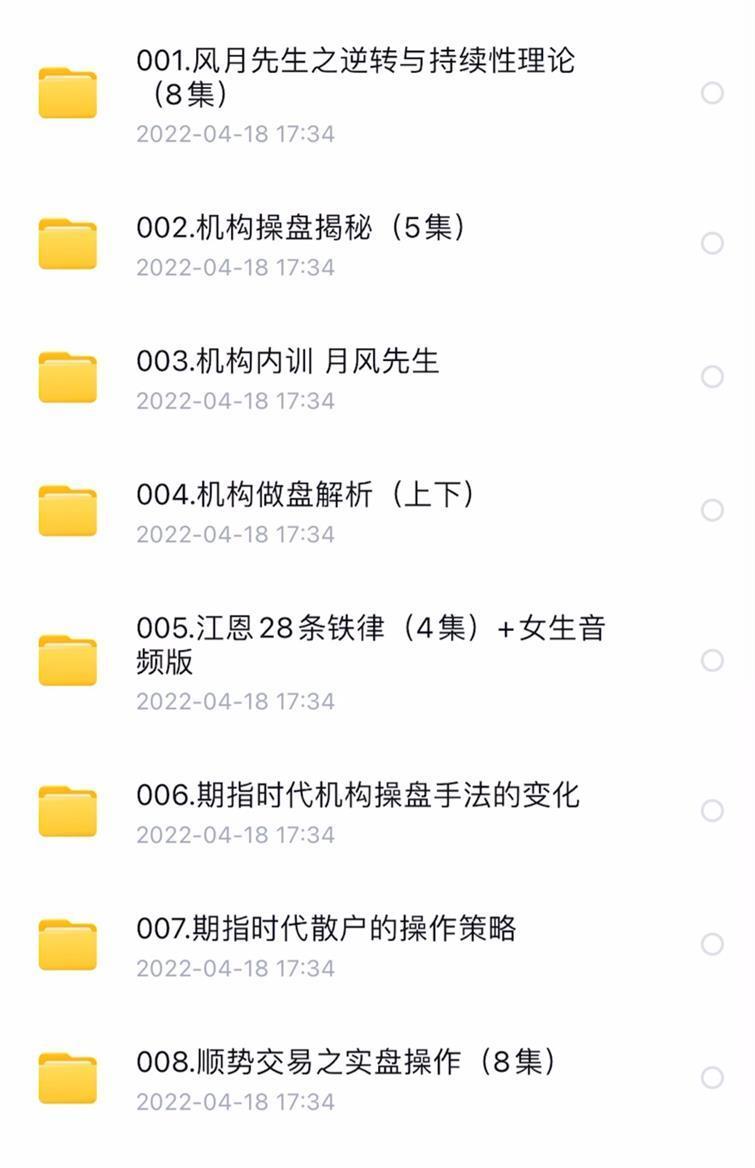
Task: Tick the selection circle for 007.期指时代散户的操作策略
Action: tap(712, 944)
